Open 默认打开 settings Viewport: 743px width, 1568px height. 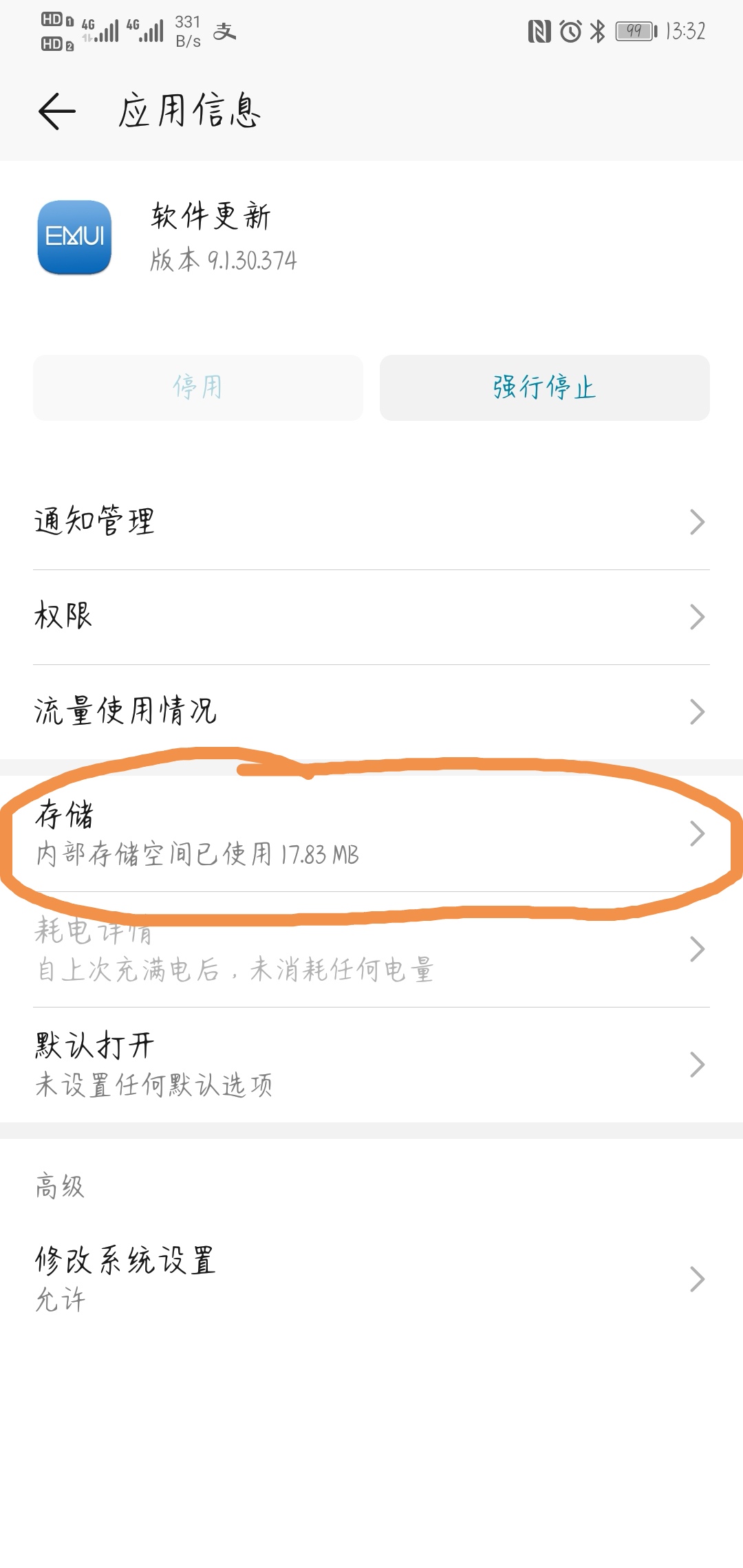click(x=697, y=1065)
